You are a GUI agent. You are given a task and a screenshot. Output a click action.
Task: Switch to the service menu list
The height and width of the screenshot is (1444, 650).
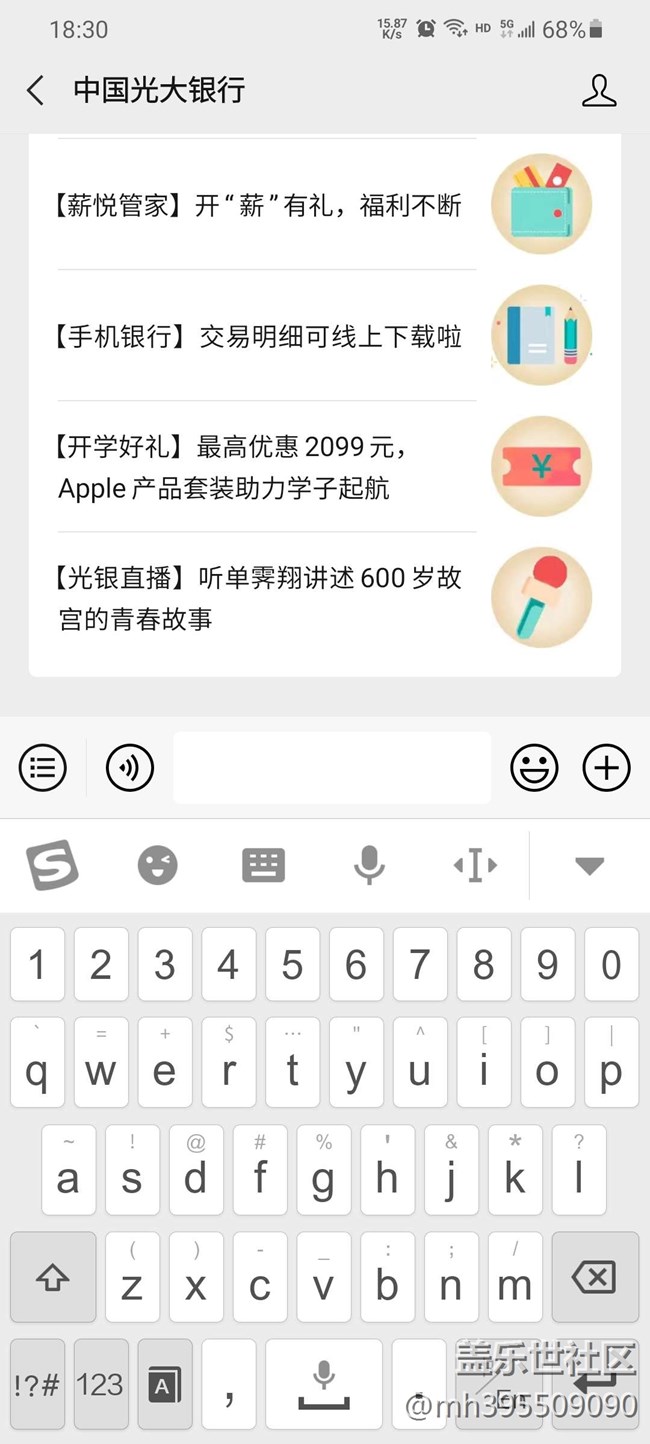[x=43, y=768]
